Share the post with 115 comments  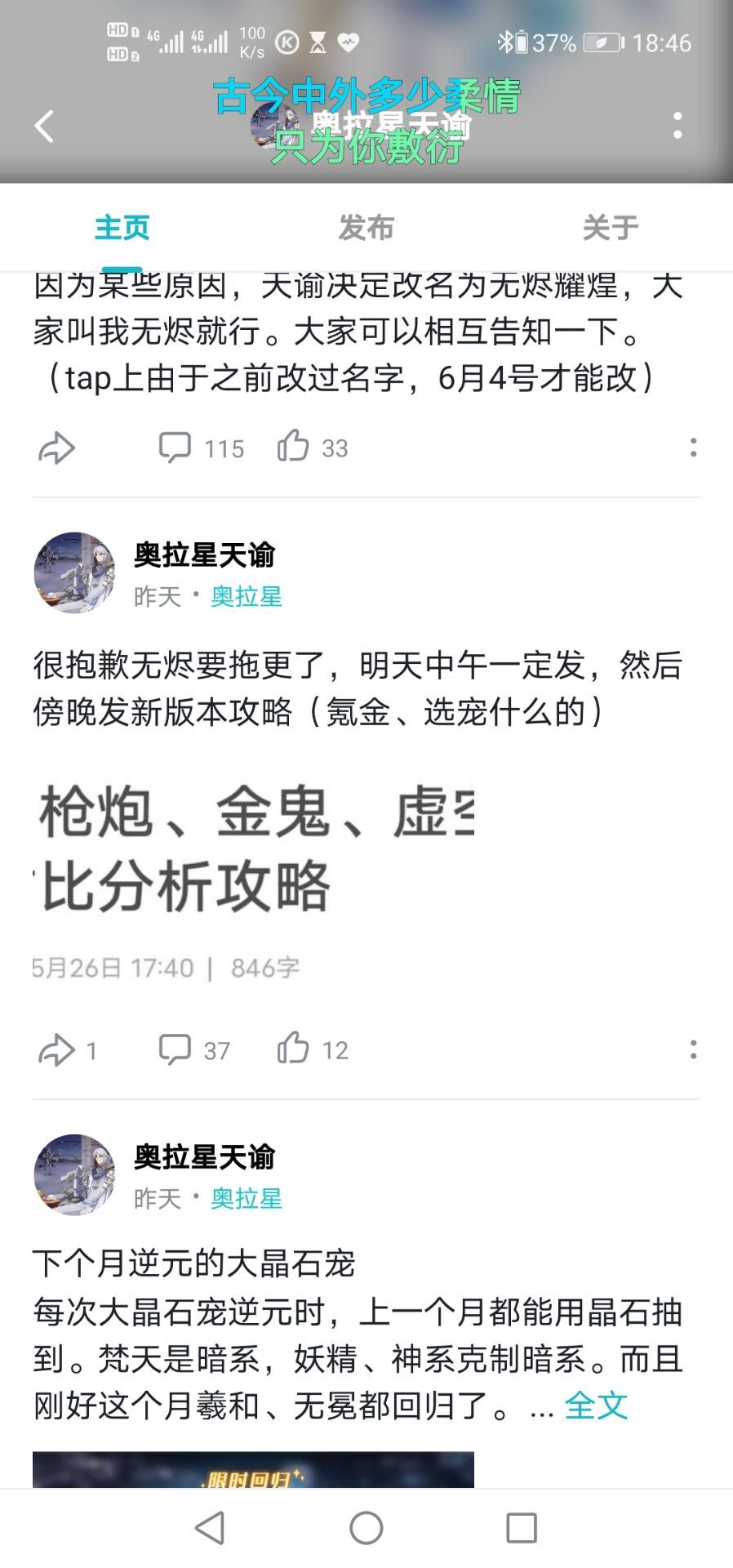click(x=56, y=448)
